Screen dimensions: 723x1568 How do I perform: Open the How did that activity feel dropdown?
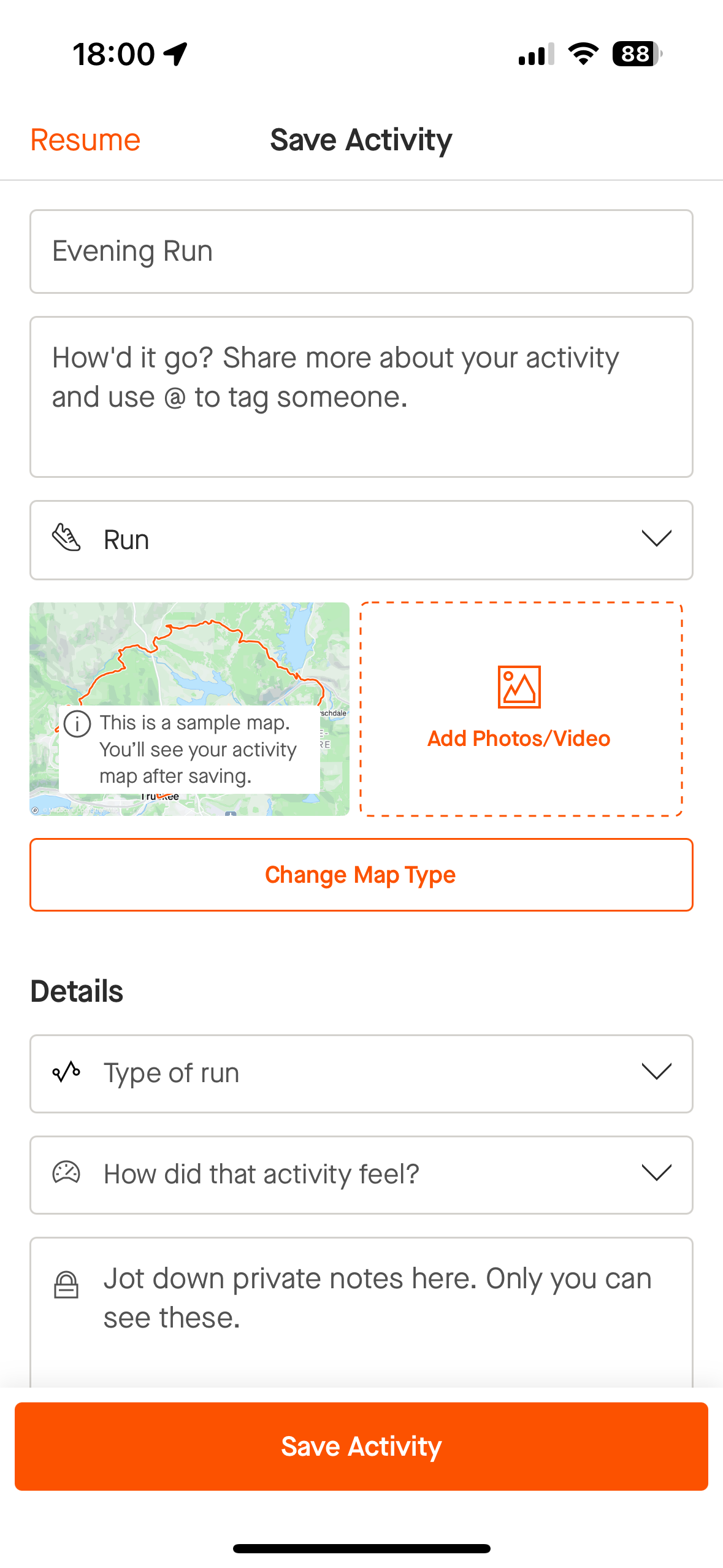[x=361, y=1175]
